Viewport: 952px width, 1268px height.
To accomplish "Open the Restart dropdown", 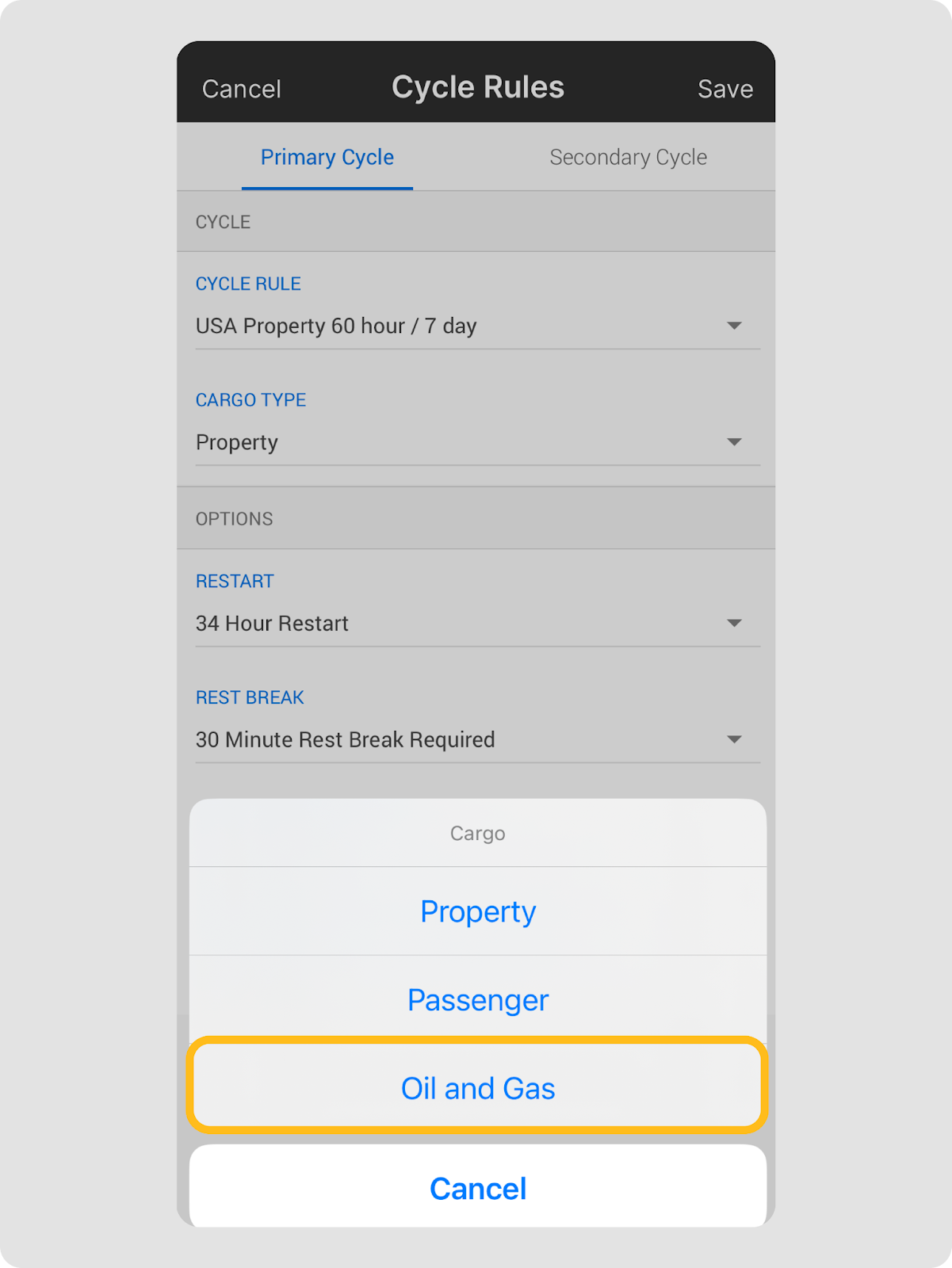I will (477, 623).
